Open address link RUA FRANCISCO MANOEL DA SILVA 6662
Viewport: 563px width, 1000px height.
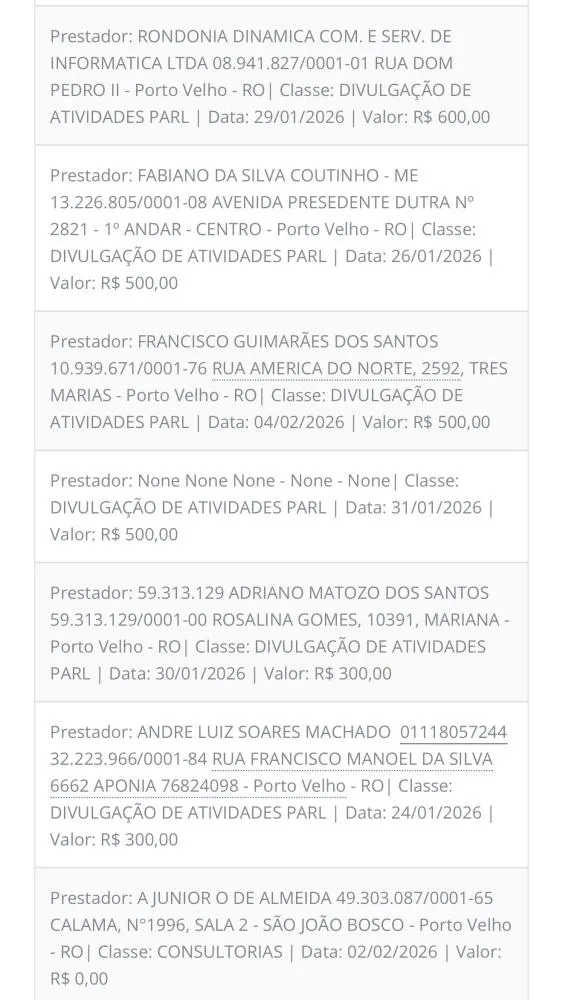353,759
